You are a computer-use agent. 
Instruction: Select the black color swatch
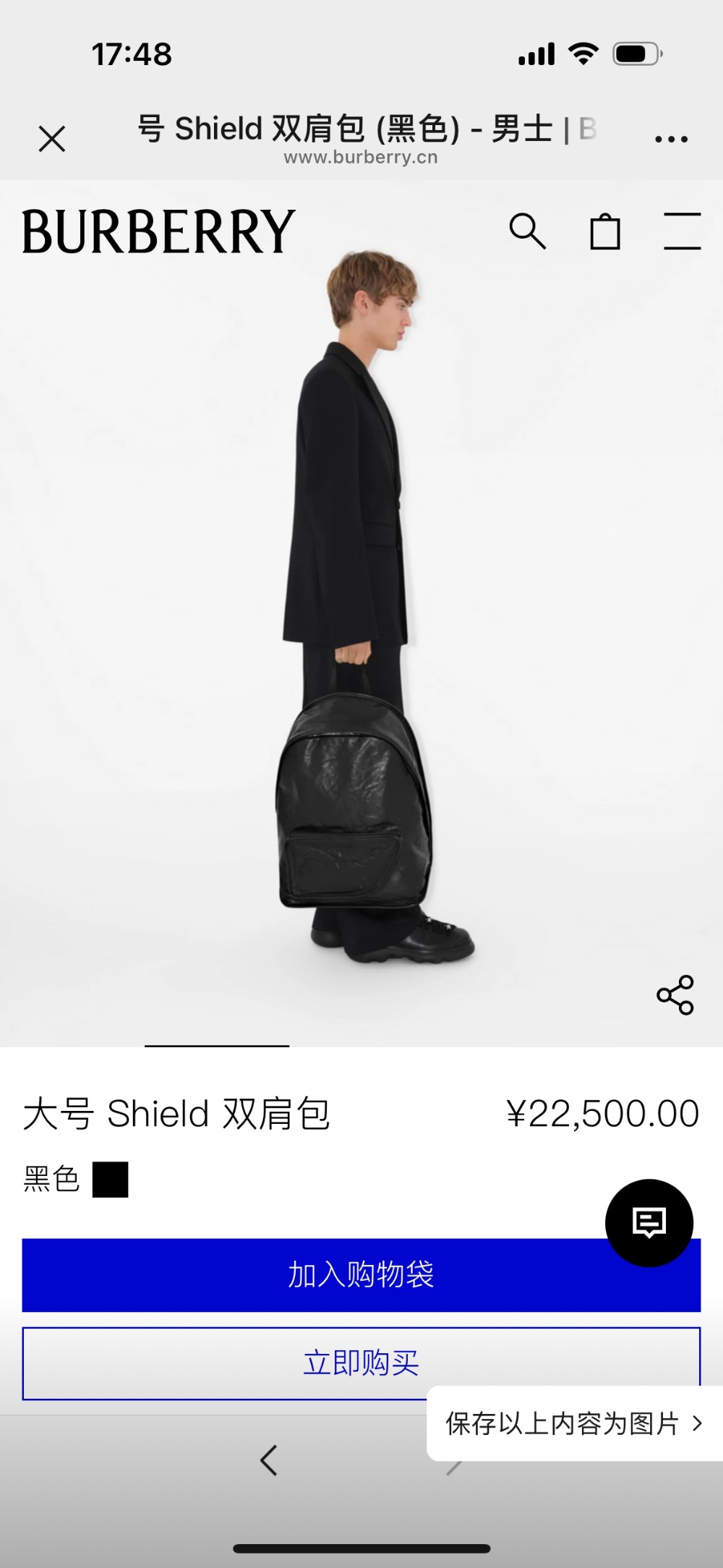(x=110, y=1180)
